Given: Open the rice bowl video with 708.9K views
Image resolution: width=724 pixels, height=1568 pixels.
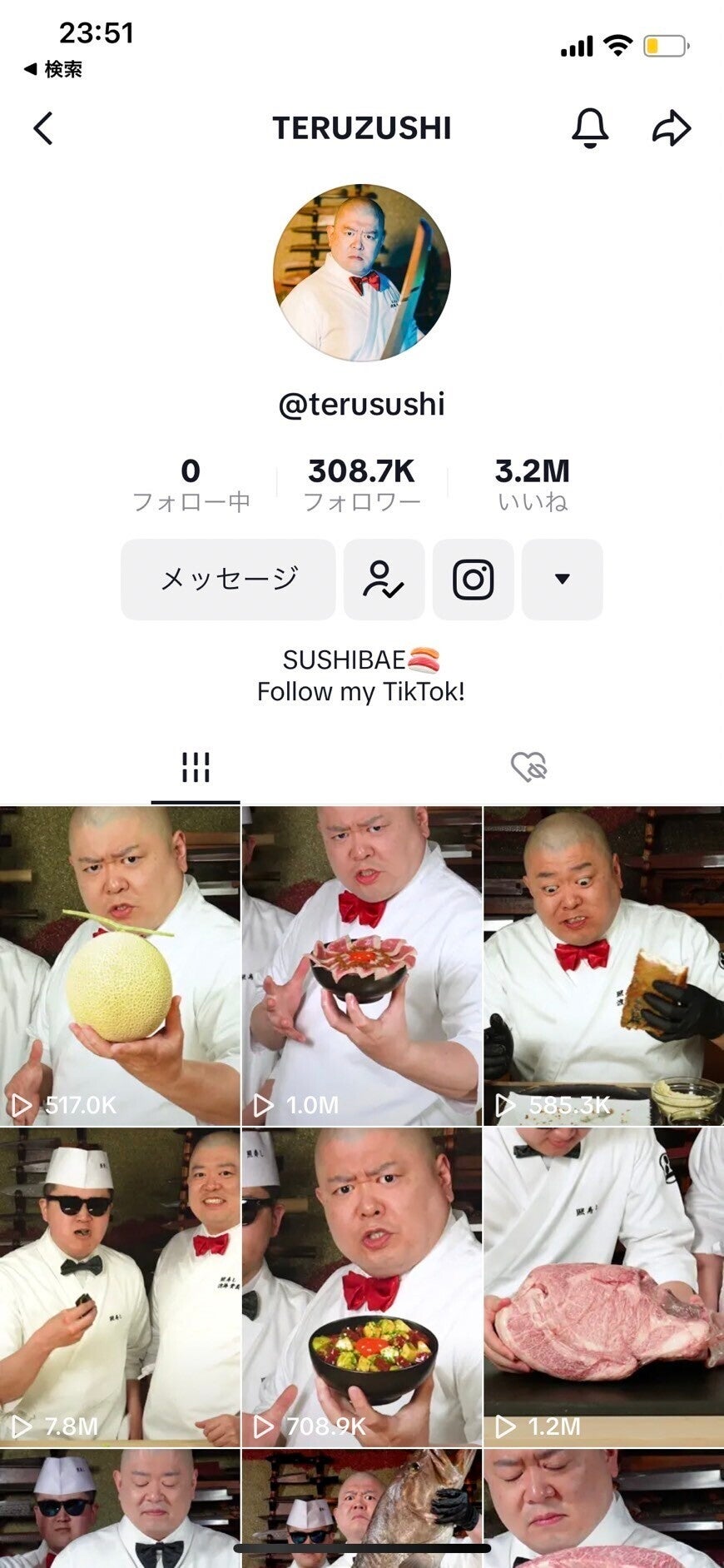Looking at the screenshot, I should pyautogui.click(x=362, y=1287).
